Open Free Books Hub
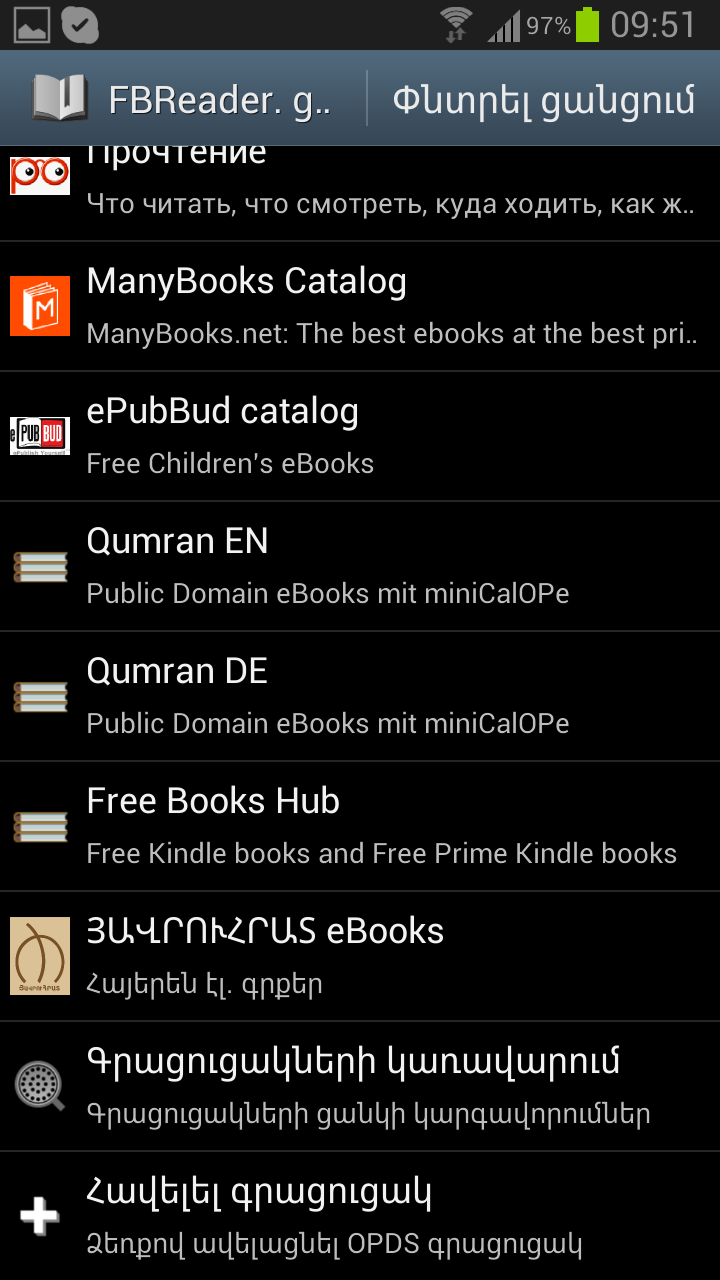This screenshot has height=1280, width=720. (x=360, y=826)
